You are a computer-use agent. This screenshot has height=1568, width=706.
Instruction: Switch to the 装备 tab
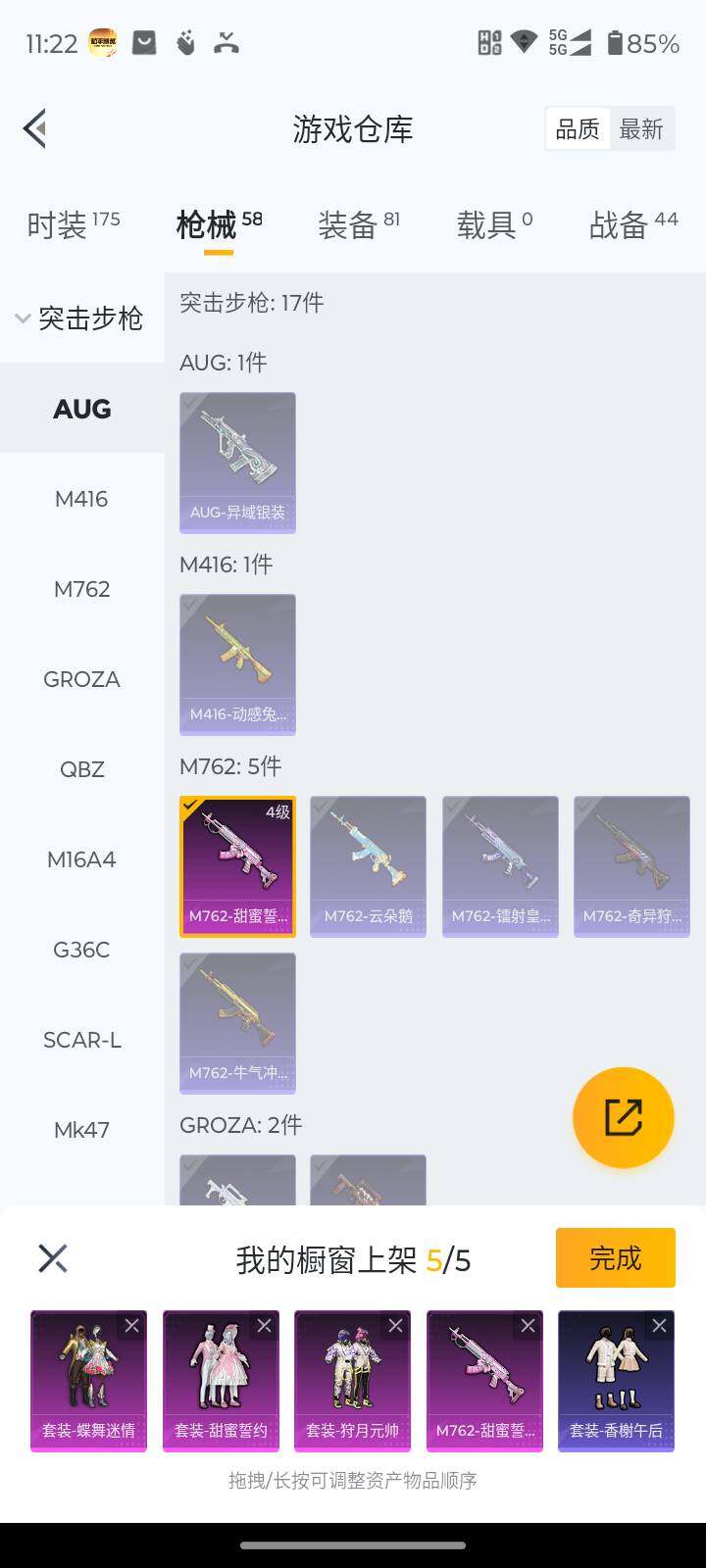(x=358, y=225)
